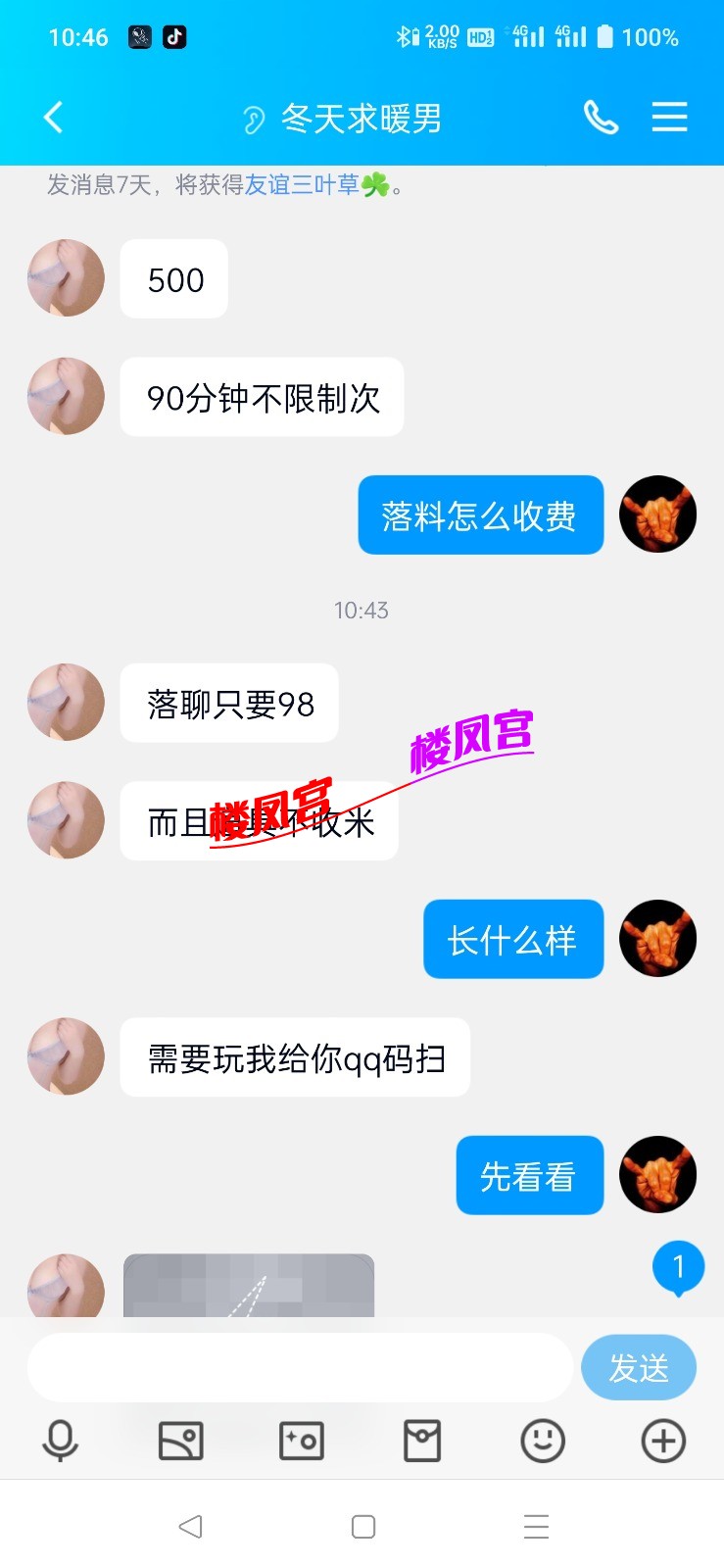Open the camera to take a photo
Screen dimensions: 724x1568
[x=302, y=1441]
